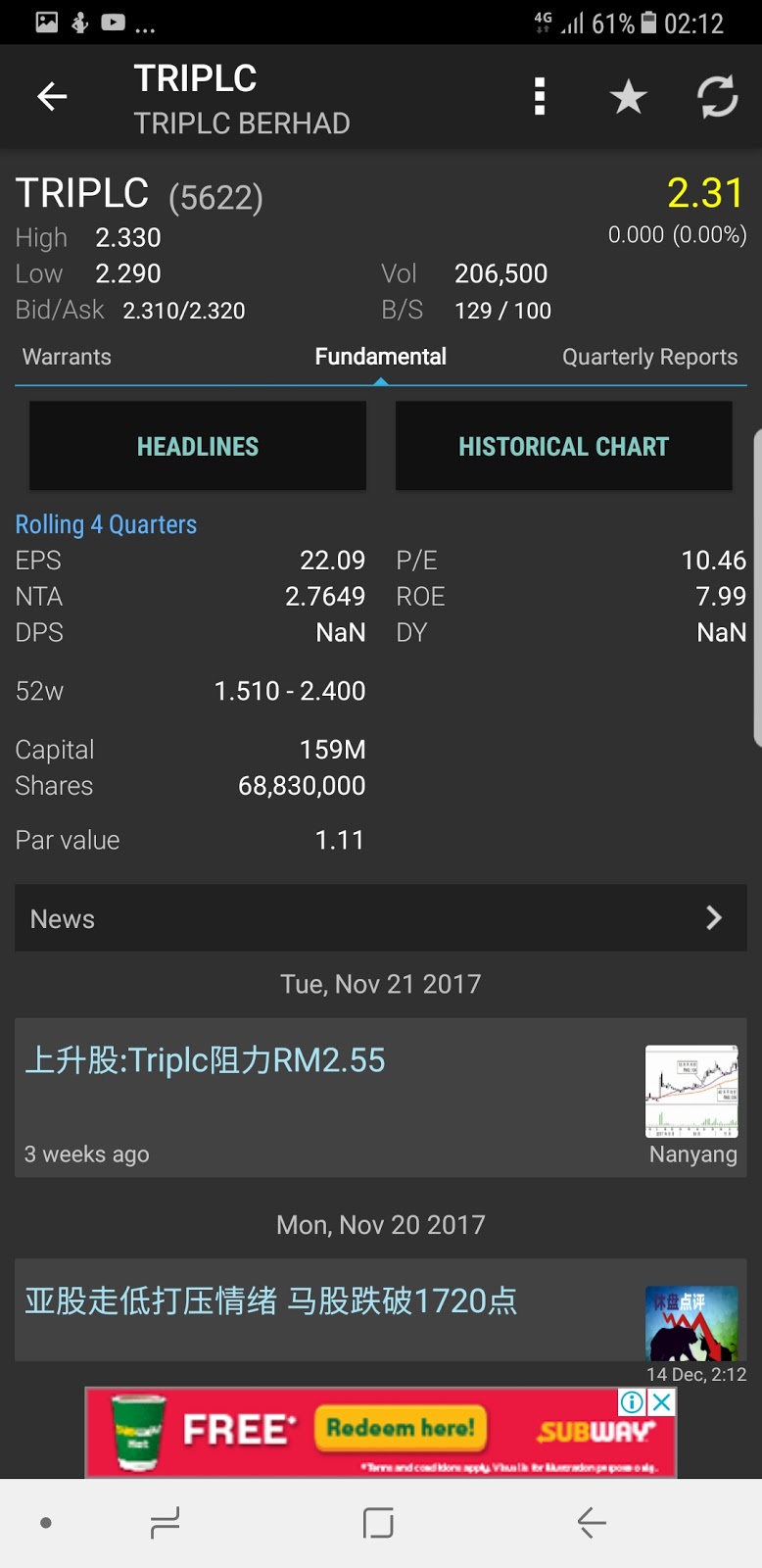Image resolution: width=762 pixels, height=1568 pixels.
Task: Open the Headlines button
Action: pos(198,447)
